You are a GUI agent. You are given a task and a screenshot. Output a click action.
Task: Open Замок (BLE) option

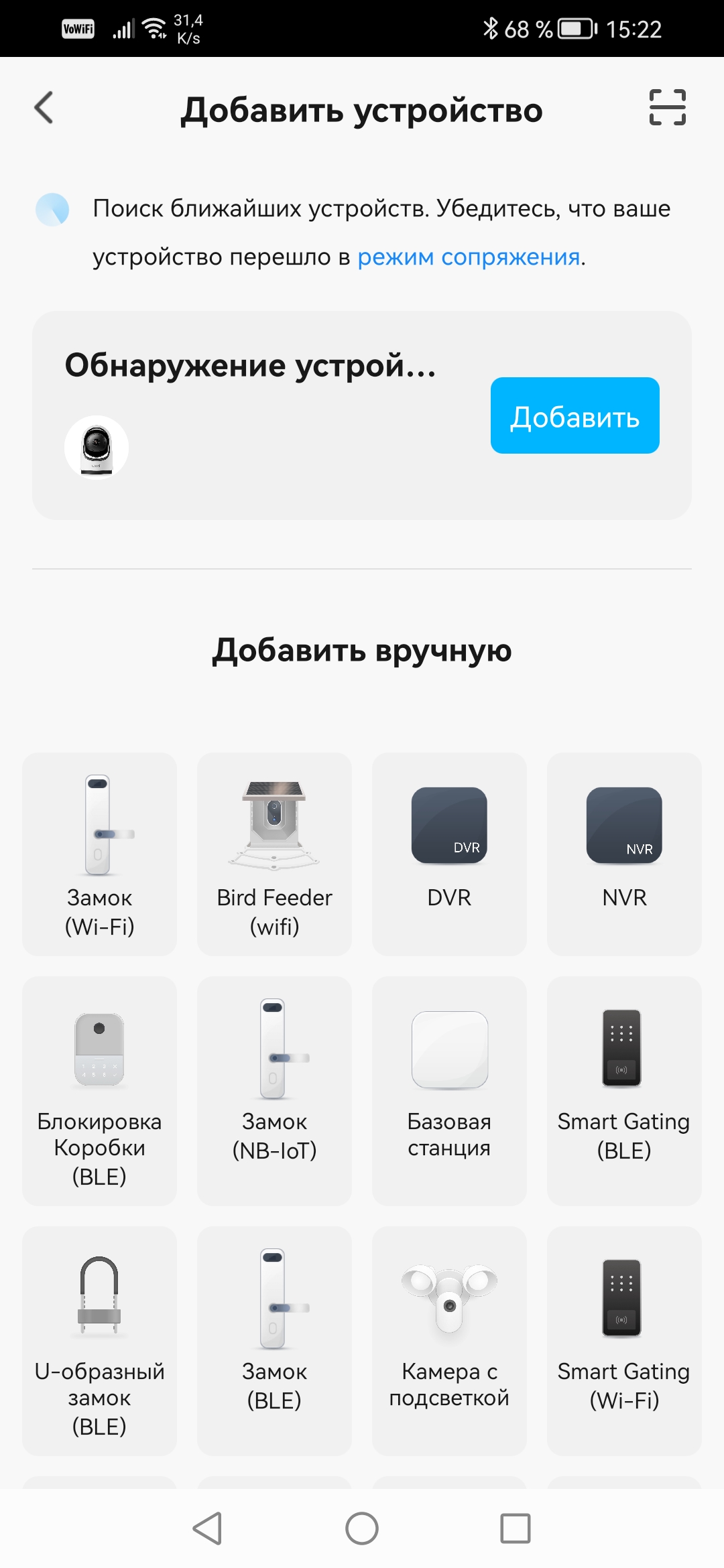point(274,1340)
